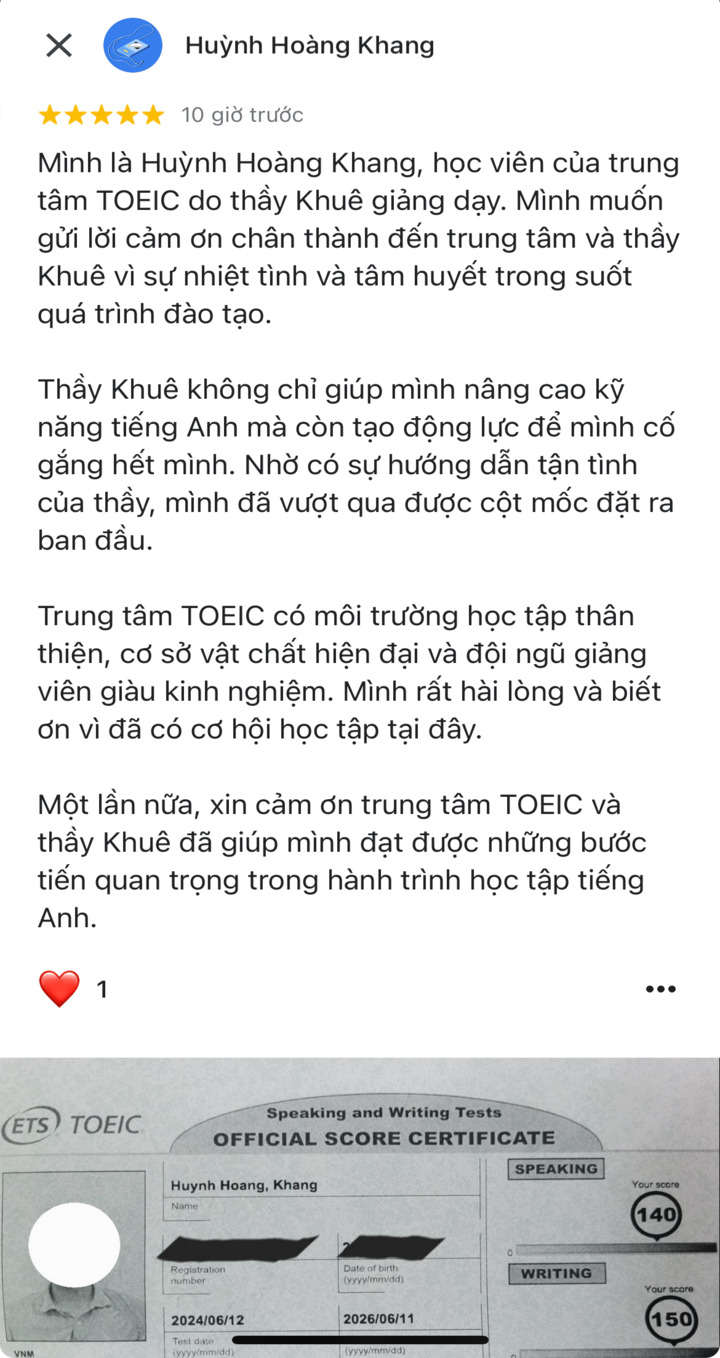The height and width of the screenshot is (1358, 720).
Task: Like the review with the heart
Action: (x=59, y=989)
